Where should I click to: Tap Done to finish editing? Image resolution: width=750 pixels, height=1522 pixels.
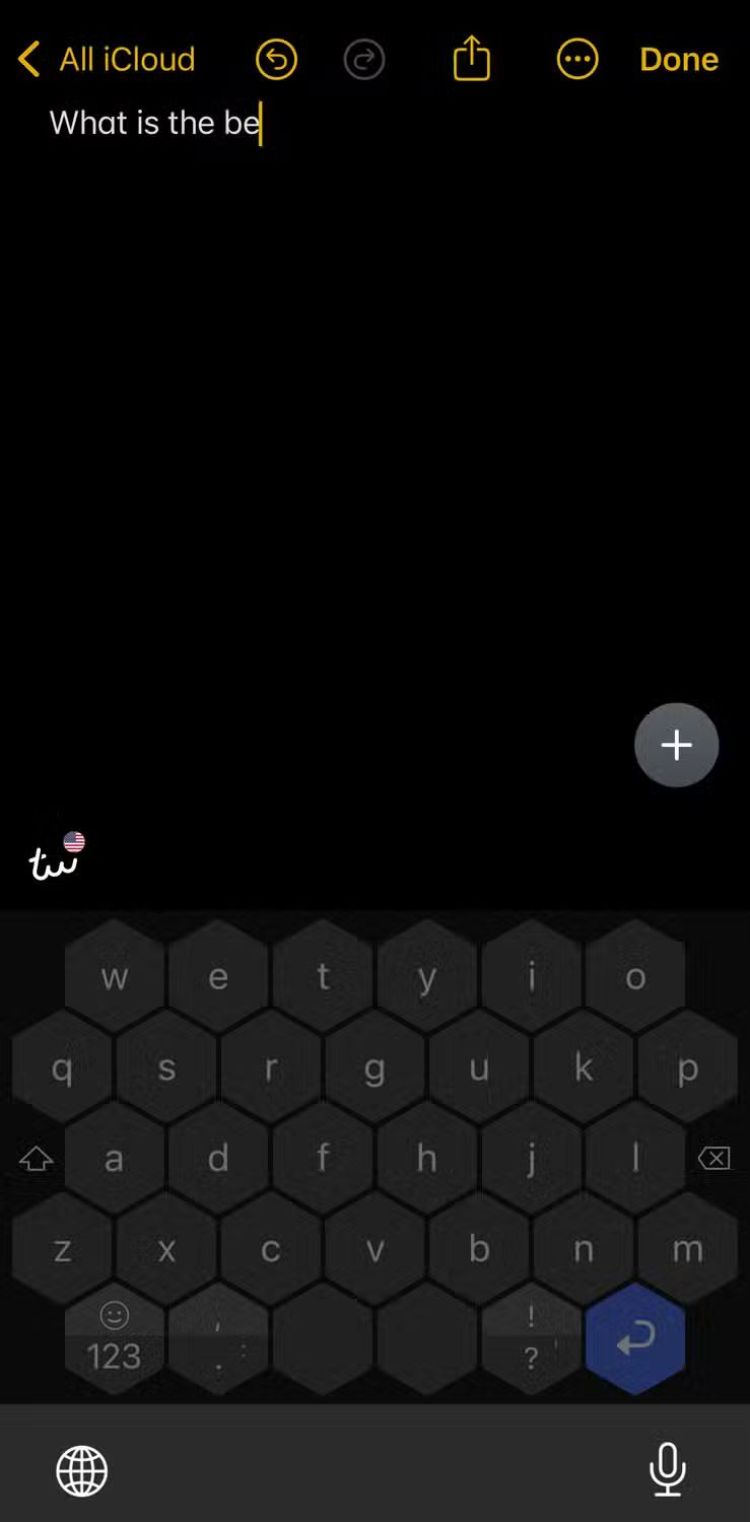click(x=679, y=60)
